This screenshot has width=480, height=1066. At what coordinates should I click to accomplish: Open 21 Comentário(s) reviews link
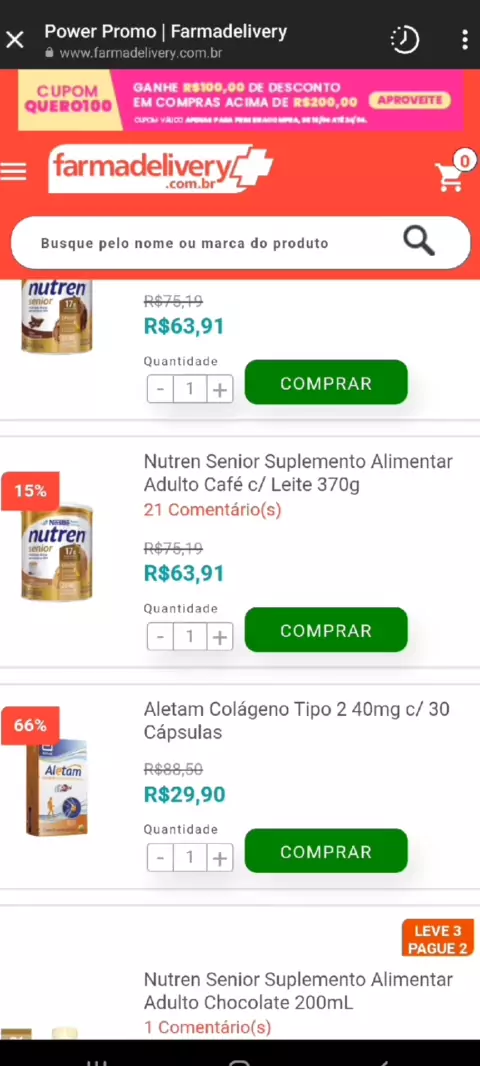tap(212, 510)
